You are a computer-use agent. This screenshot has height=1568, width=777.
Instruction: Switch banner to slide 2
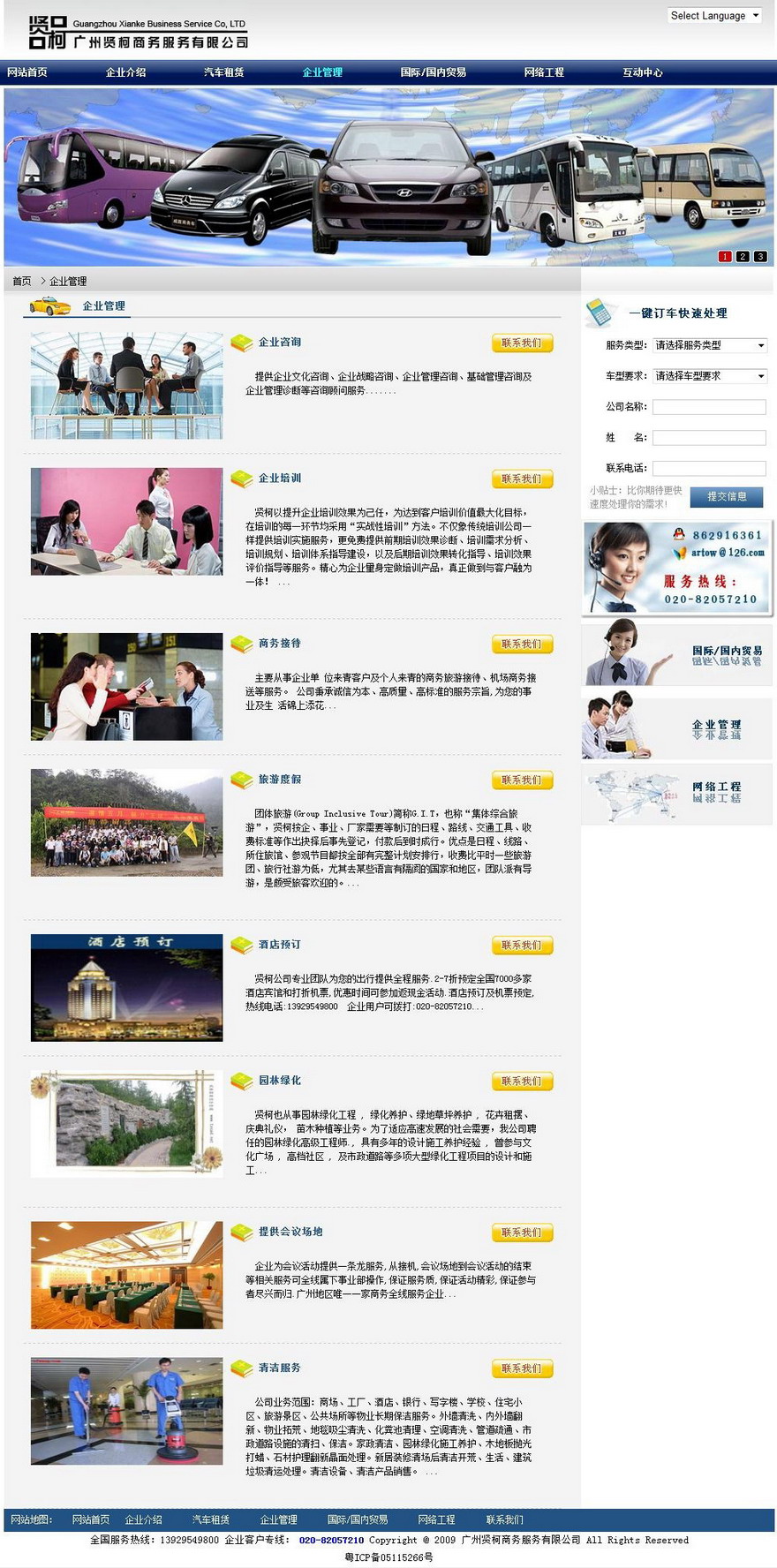[x=743, y=257]
